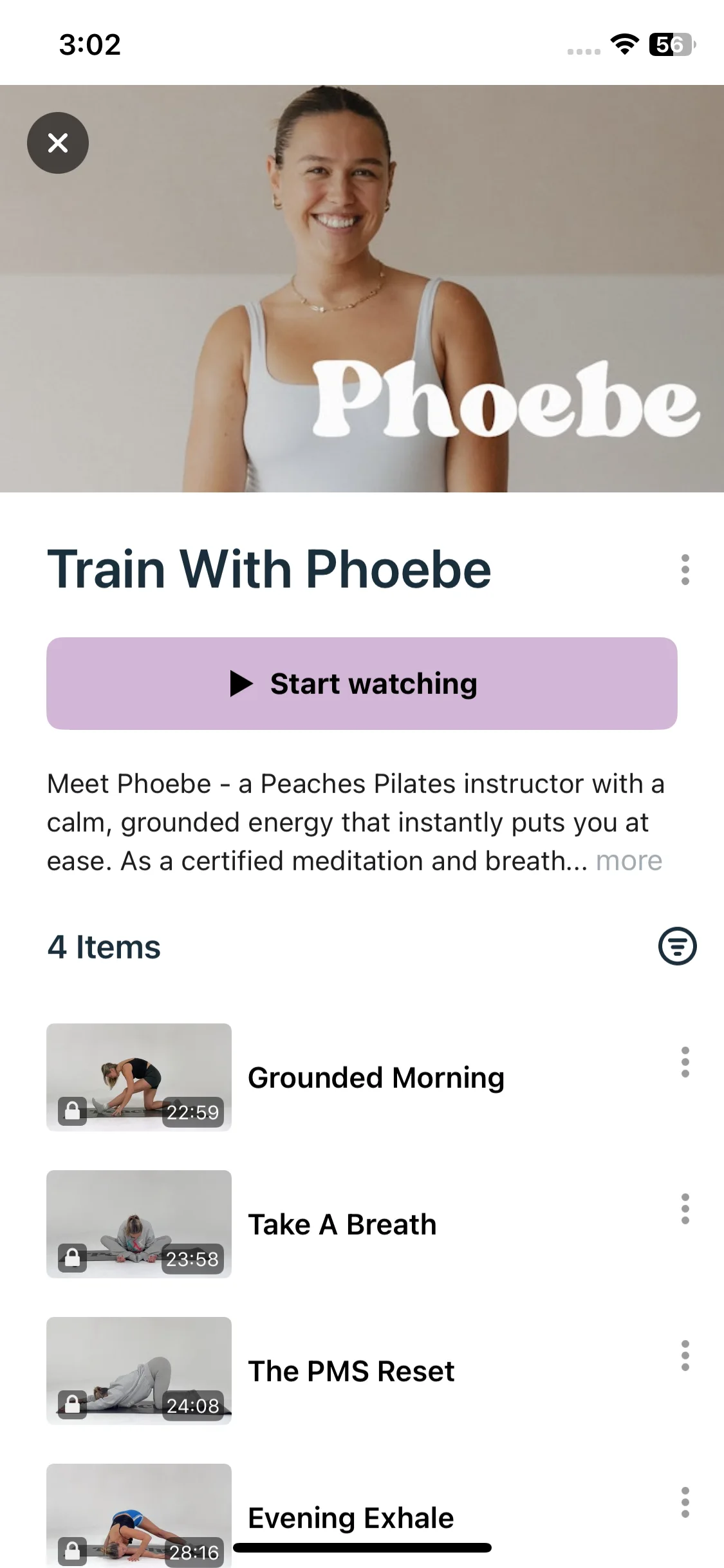Open the Evening Exhale video
This screenshot has width=724, height=1568.
(x=351, y=1517)
